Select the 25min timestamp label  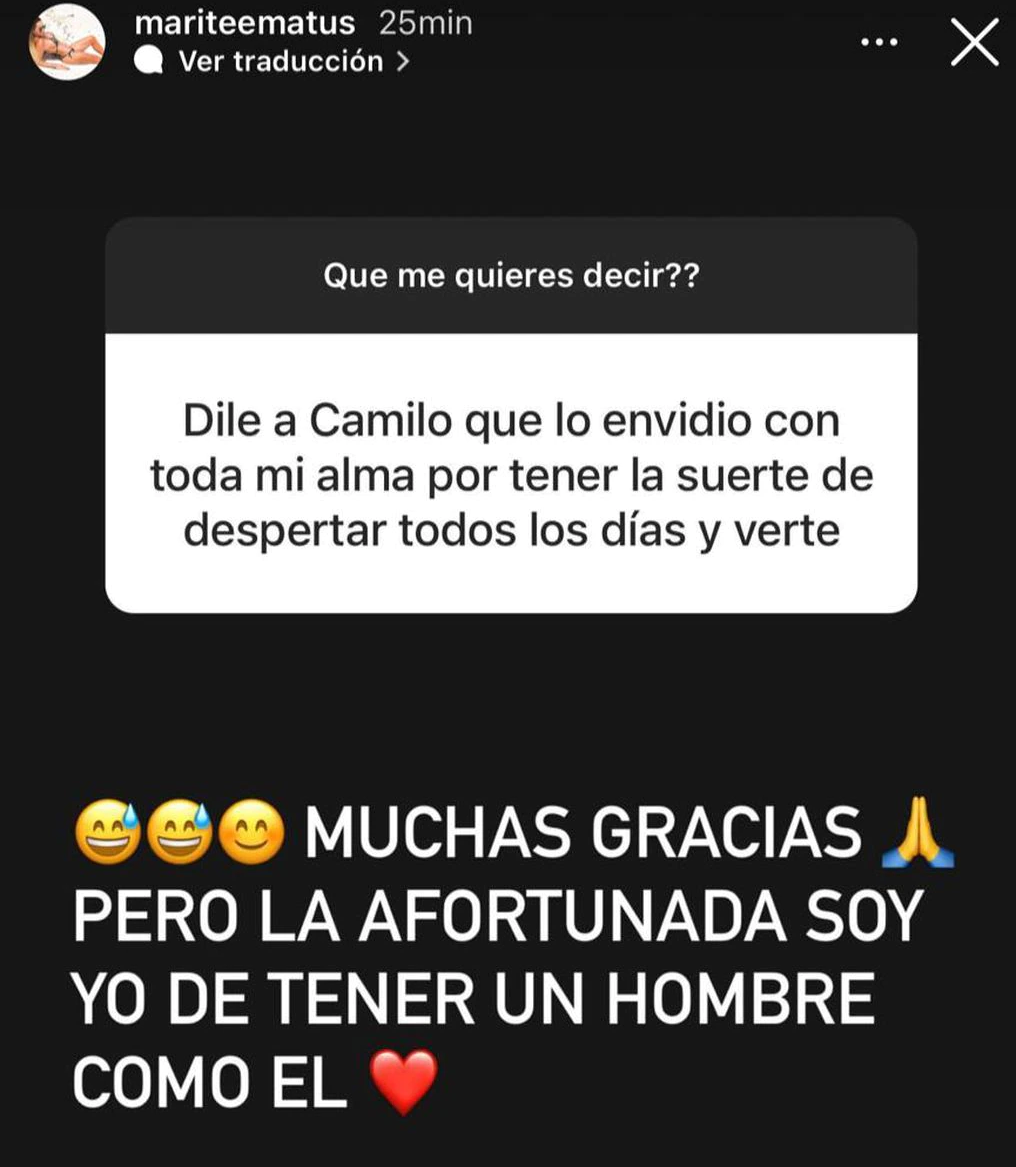tap(424, 22)
